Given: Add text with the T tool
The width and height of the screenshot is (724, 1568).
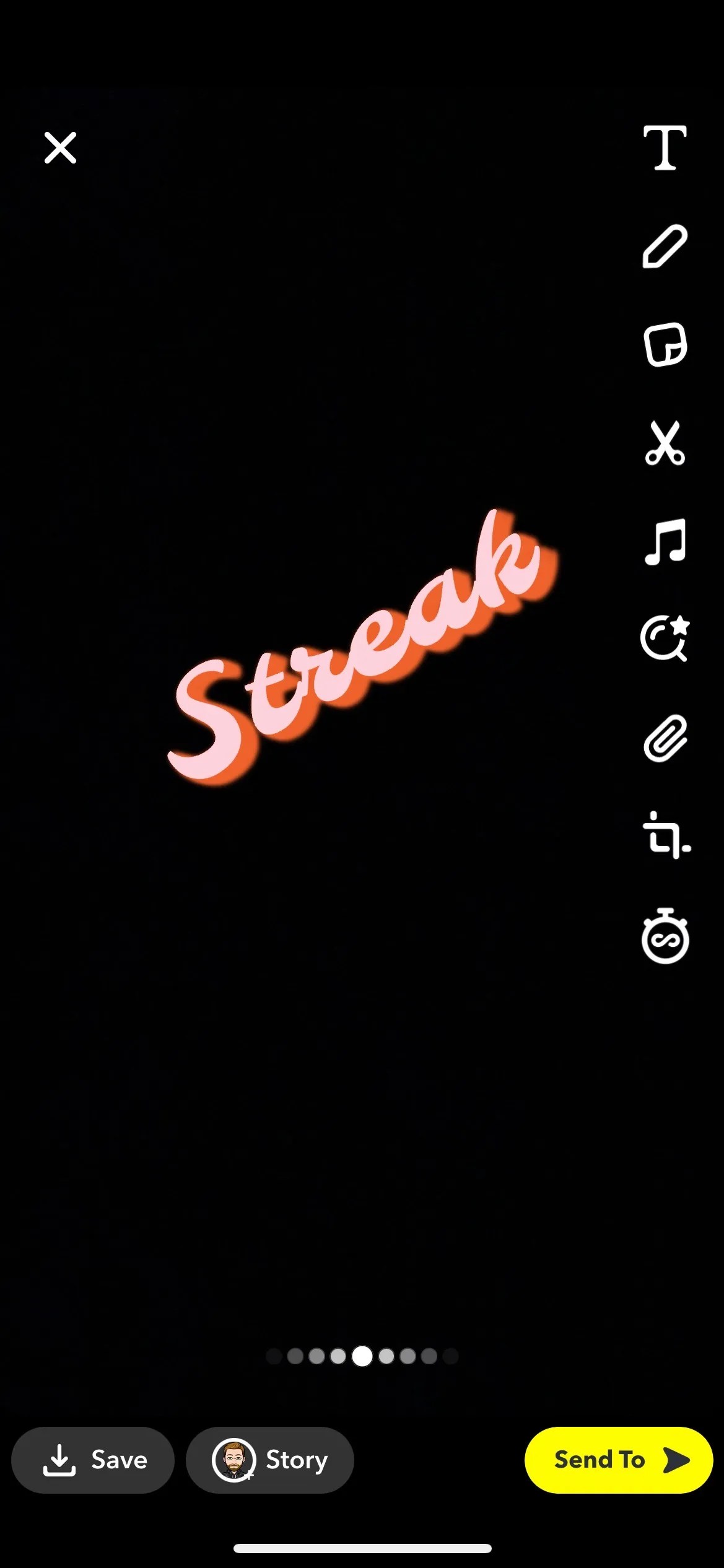Looking at the screenshot, I should [665, 147].
